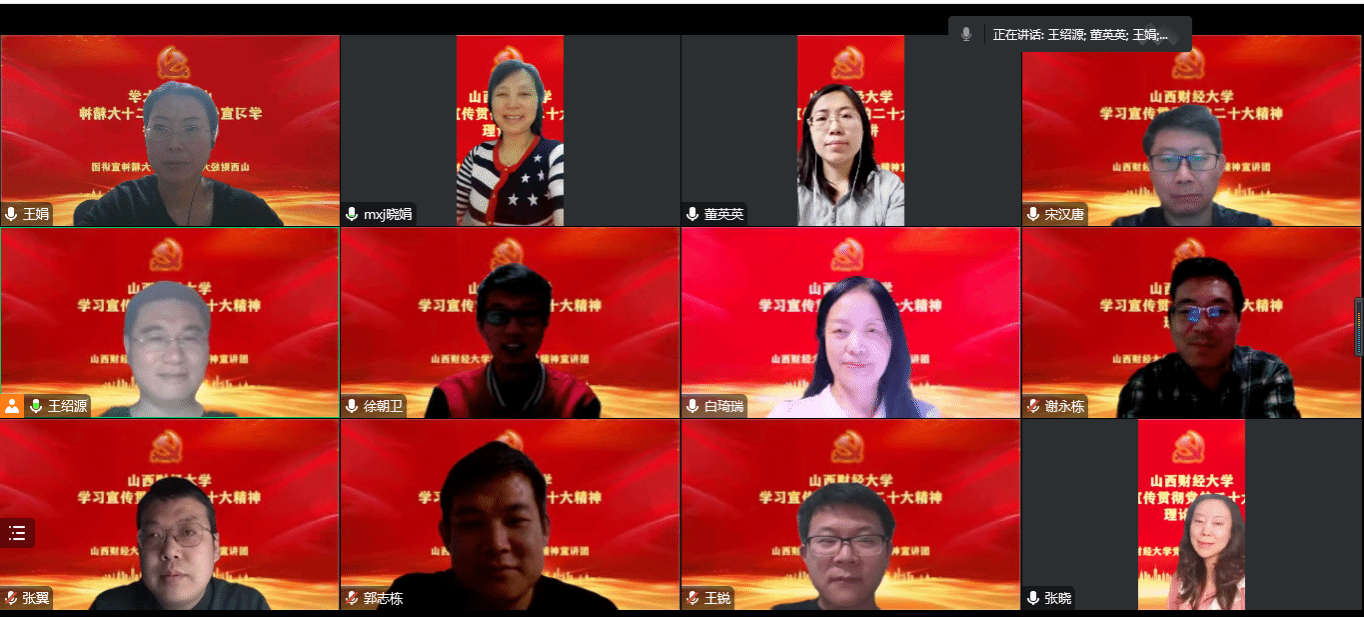
Task: Select 张晓's video tile
Action: pos(1190,514)
